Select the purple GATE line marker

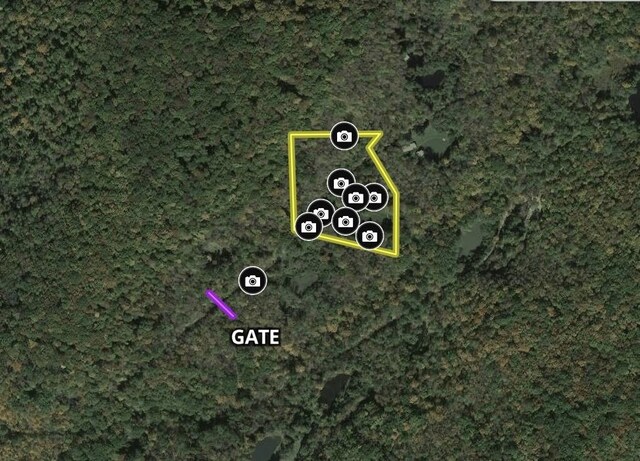pos(221,304)
